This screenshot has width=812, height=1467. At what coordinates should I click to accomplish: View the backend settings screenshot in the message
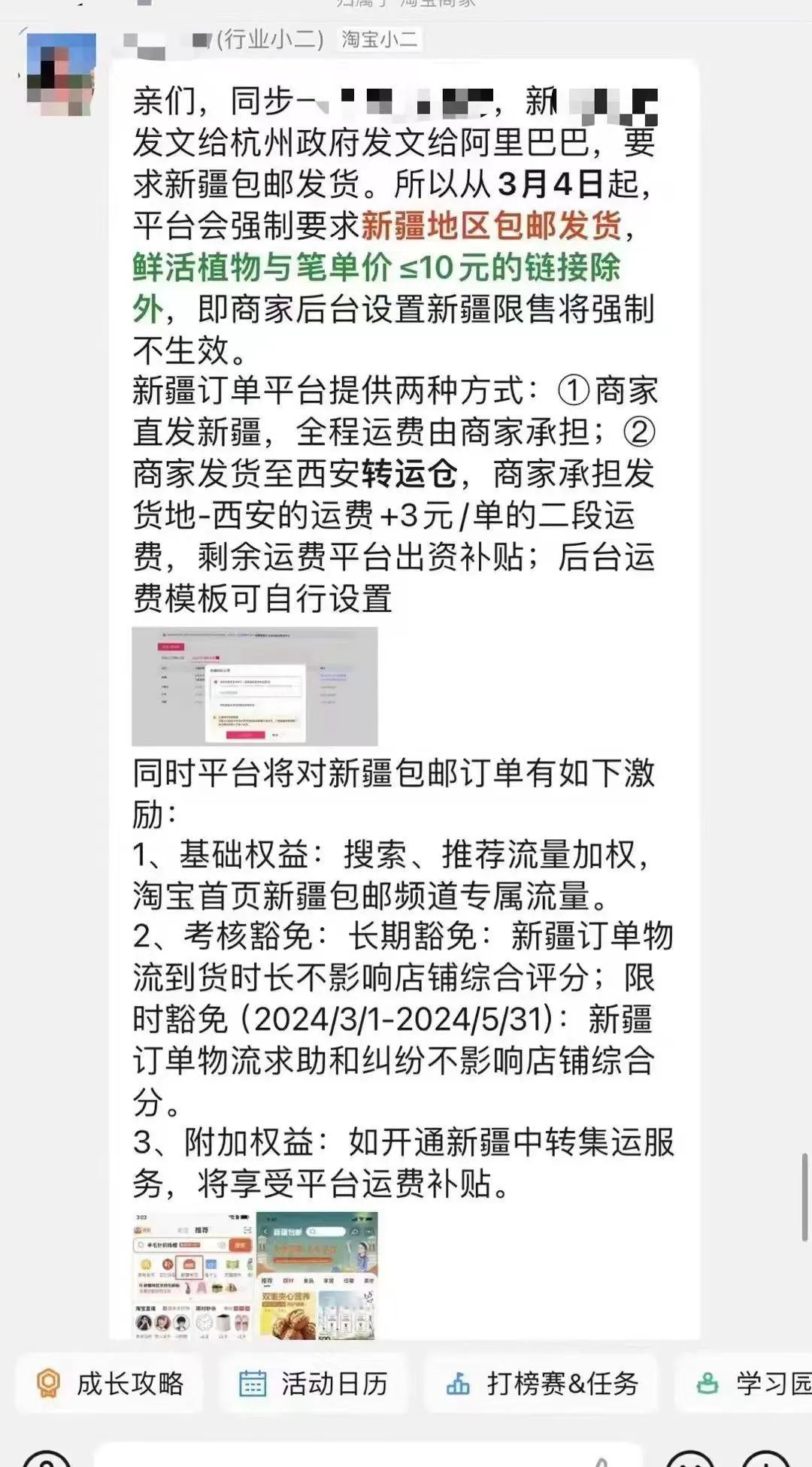pyautogui.click(x=254, y=686)
